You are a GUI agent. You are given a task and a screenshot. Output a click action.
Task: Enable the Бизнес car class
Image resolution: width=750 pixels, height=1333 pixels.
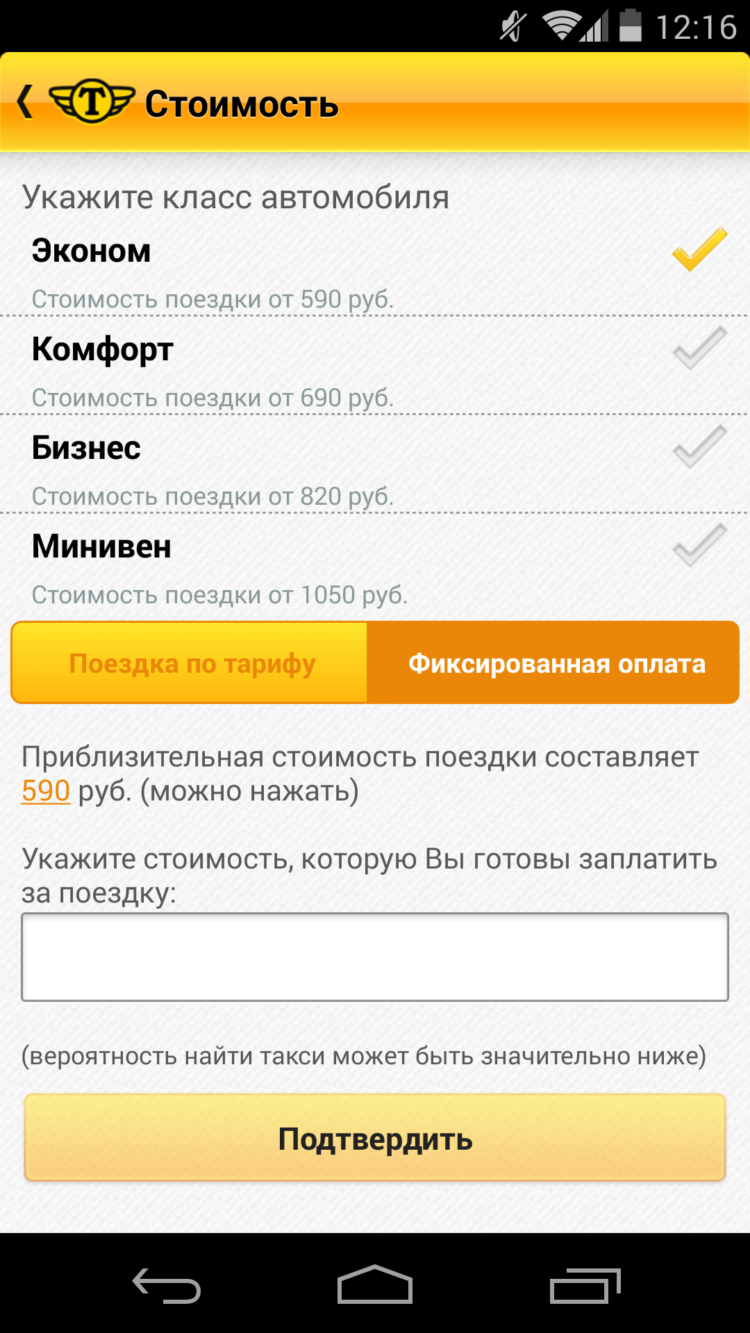point(698,450)
